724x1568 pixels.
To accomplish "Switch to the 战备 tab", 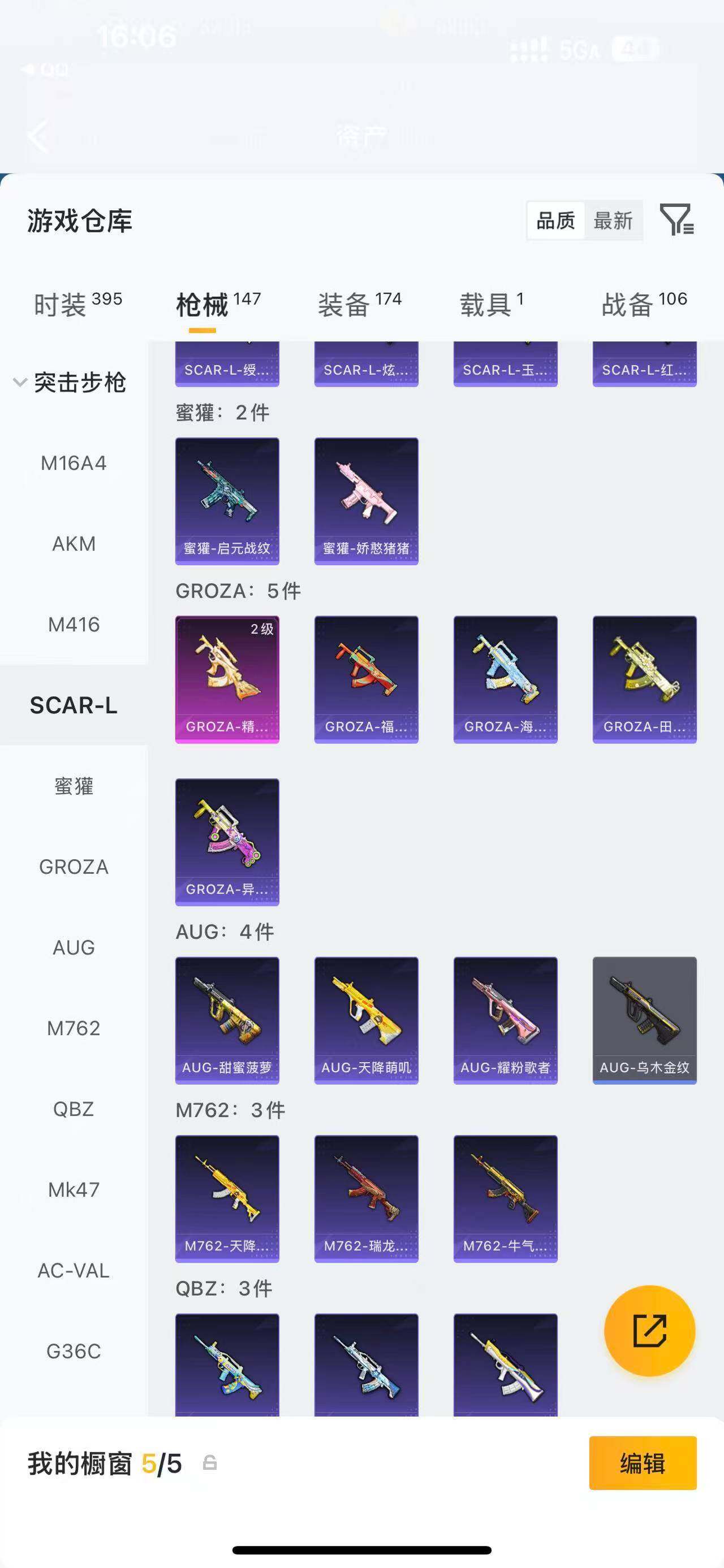I will [x=644, y=304].
